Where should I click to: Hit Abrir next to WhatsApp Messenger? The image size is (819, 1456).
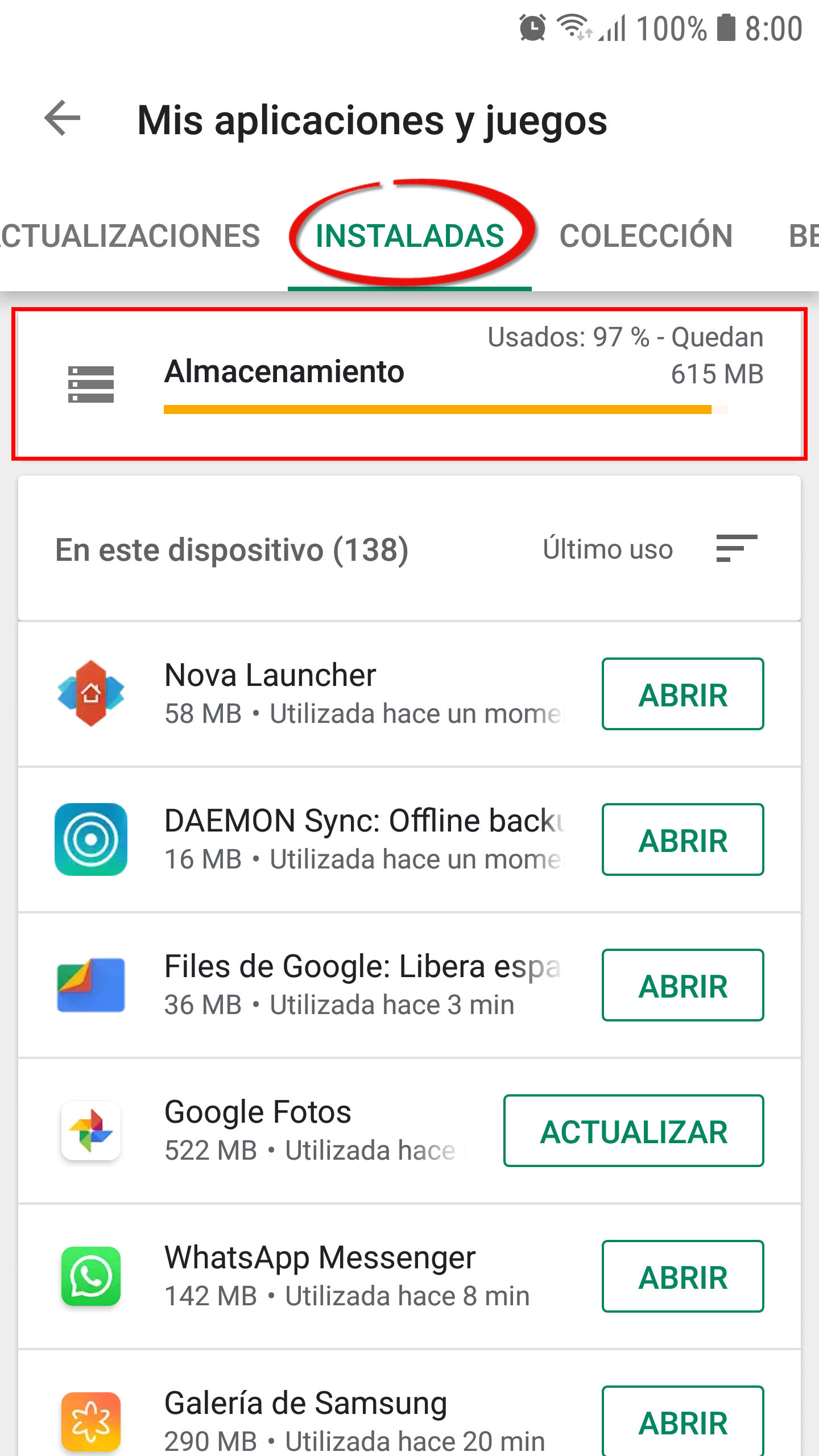click(x=682, y=1277)
